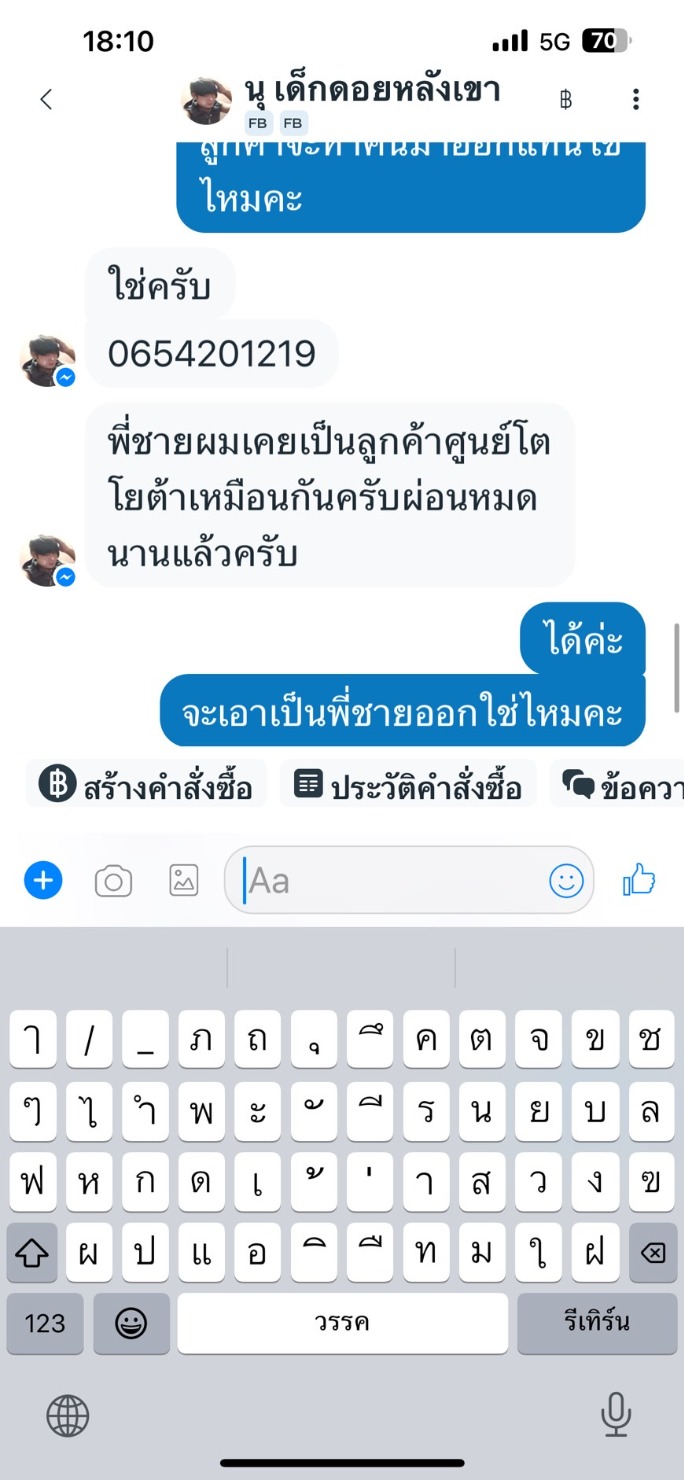Viewport: 684px width, 1480px height.
Task: Open ประวัติคำสั่งซื้อ order history chip
Action: [x=408, y=785]
